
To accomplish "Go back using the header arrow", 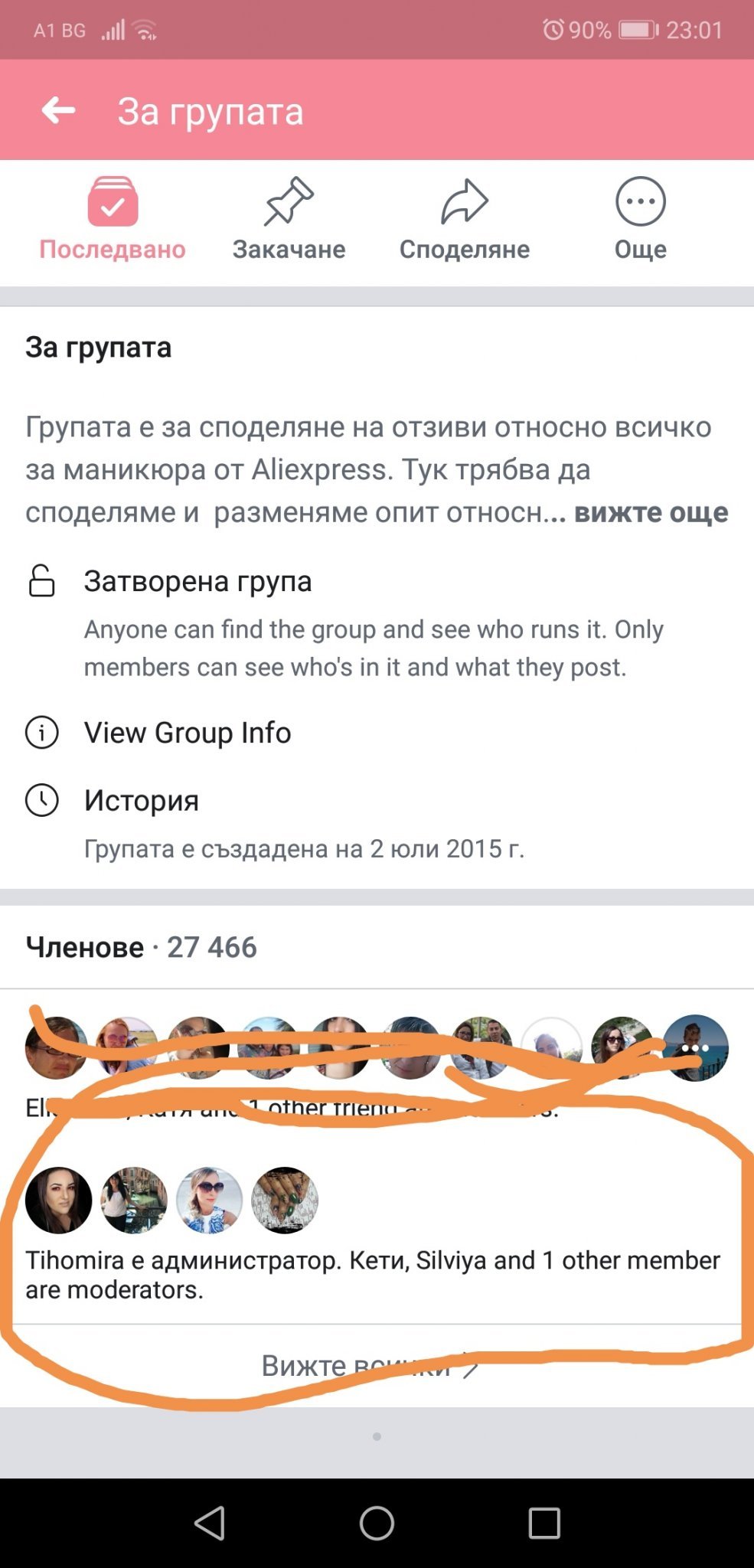I will [59, 111].
